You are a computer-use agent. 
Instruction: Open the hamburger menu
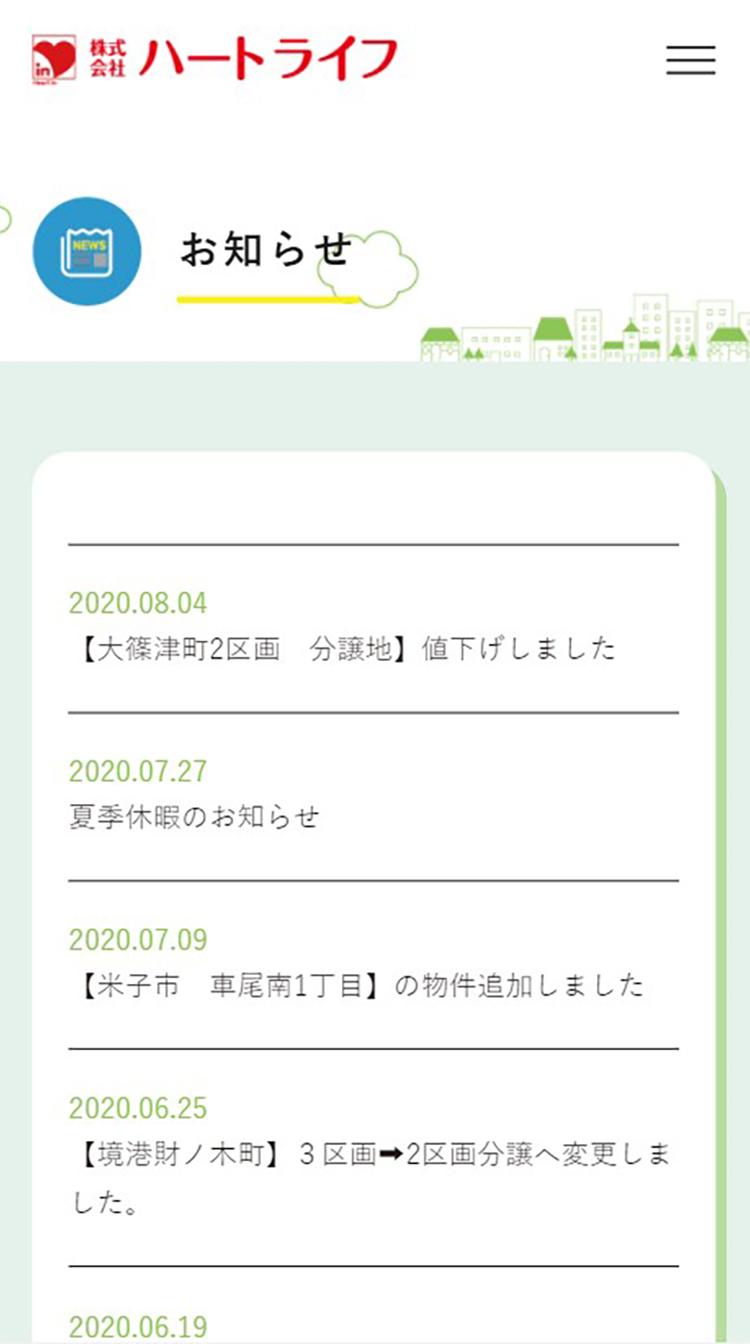pos(691,60)
